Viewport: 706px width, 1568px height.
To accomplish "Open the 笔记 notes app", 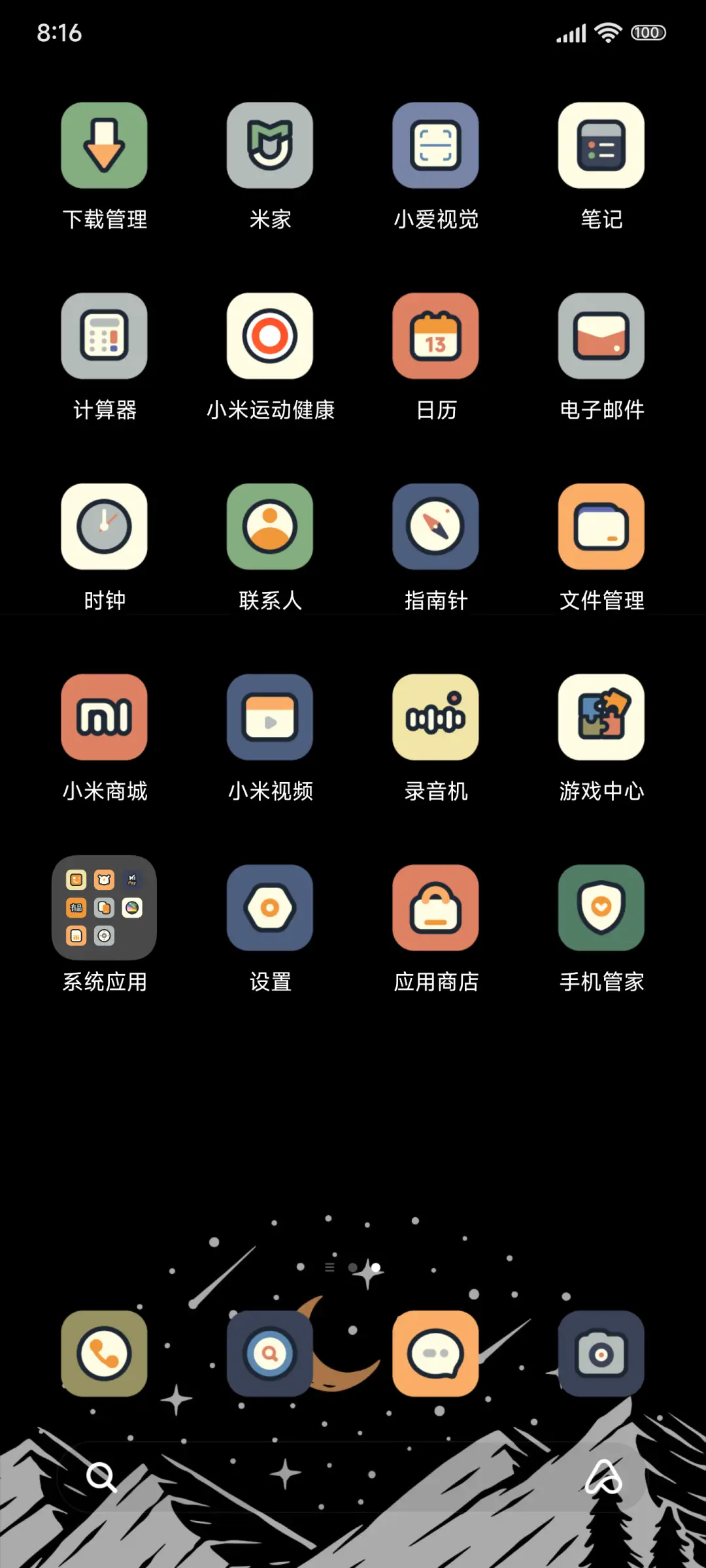I will 601,145.
